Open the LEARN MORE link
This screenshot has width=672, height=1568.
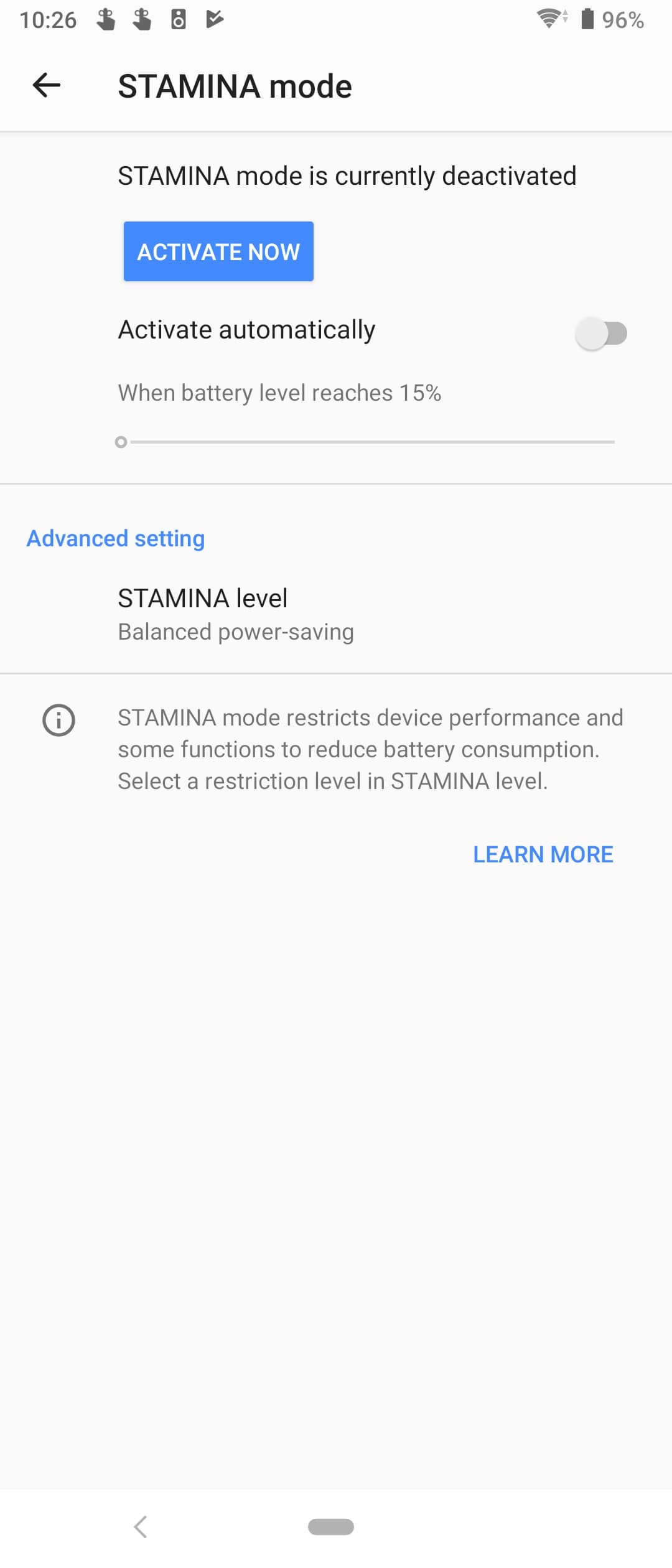[x=543, y=854]
